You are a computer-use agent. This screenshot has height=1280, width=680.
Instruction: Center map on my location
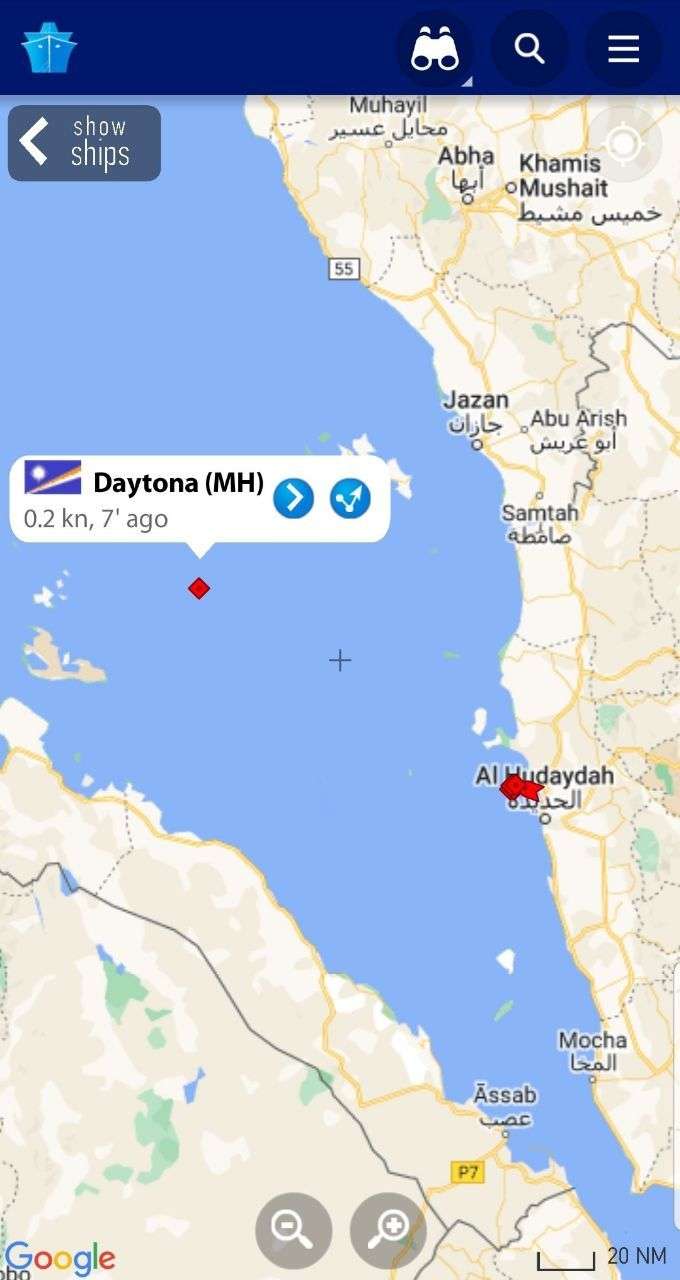[624, 144]
